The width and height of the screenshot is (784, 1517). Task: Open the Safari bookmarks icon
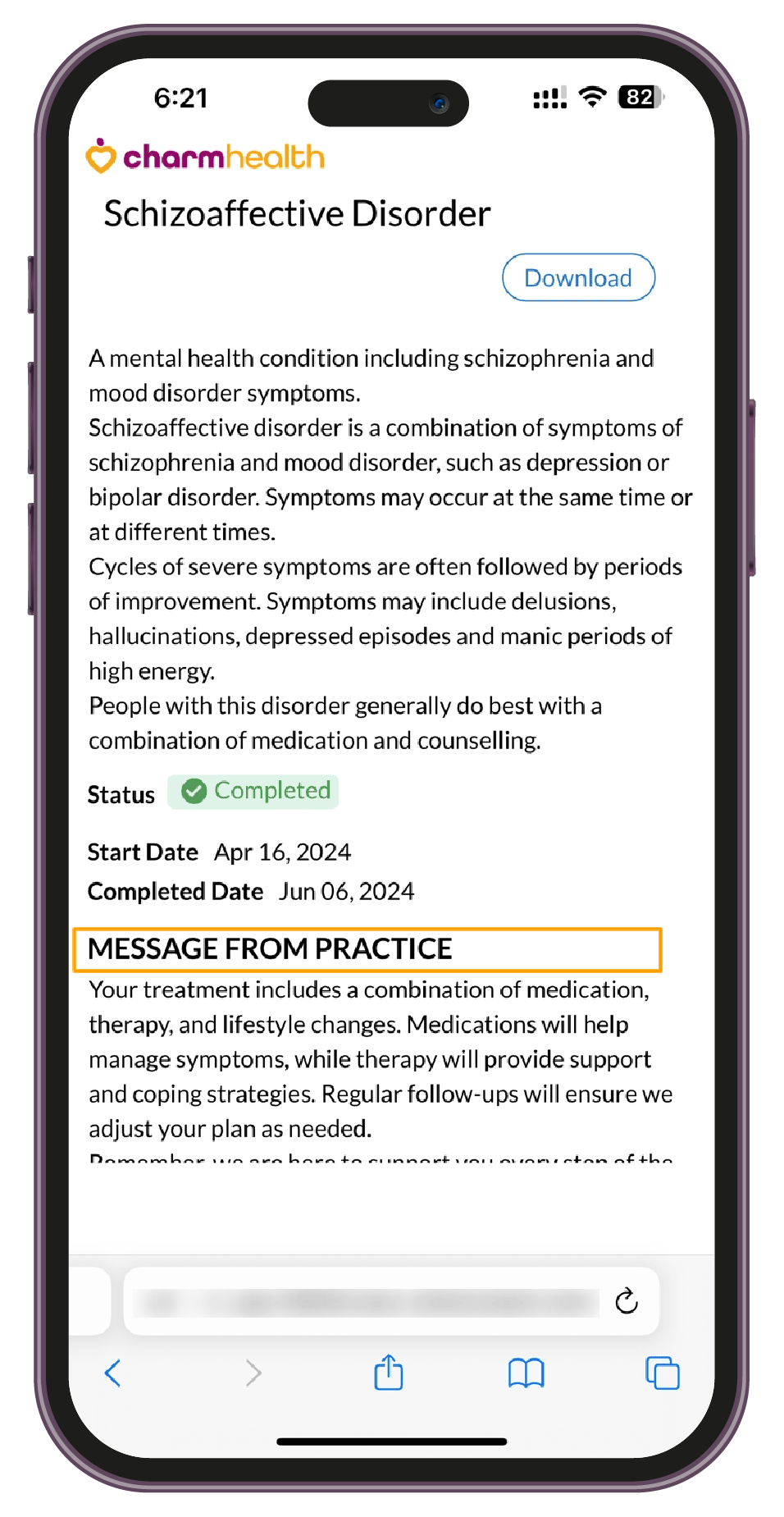click(526, 1373)
